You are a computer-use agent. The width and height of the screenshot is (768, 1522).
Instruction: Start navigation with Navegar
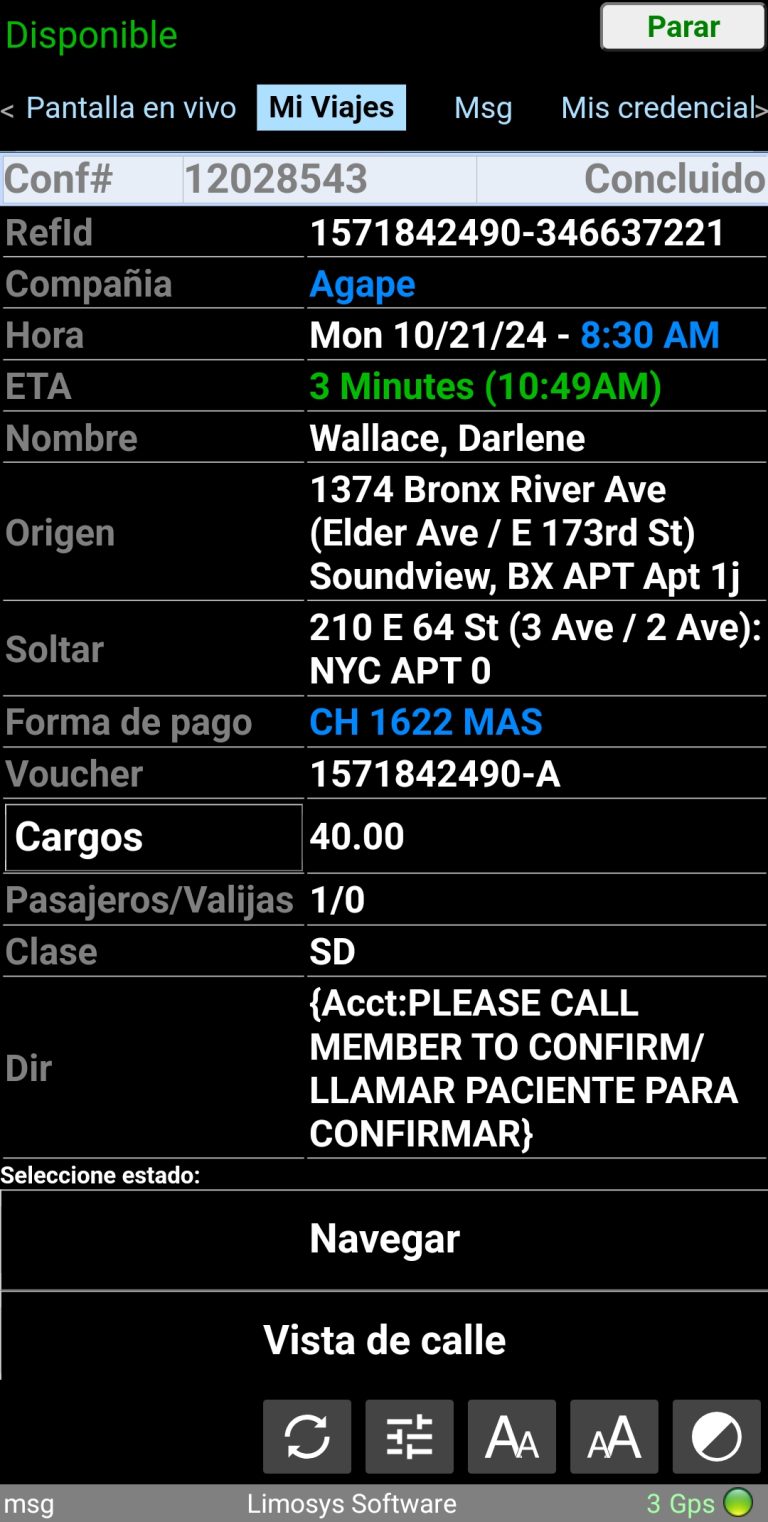(384, 1239)
